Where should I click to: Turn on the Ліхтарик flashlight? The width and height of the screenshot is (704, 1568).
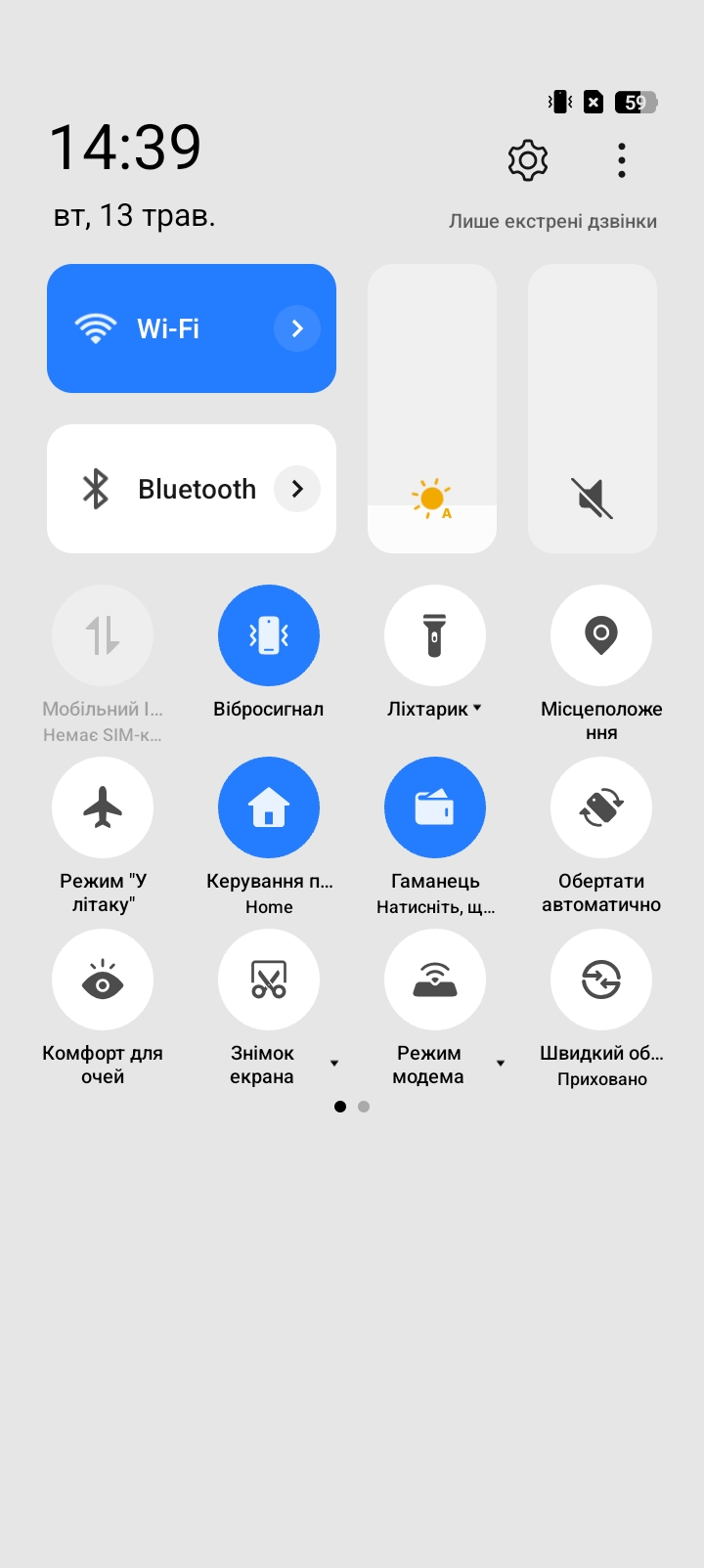(435, 635)
